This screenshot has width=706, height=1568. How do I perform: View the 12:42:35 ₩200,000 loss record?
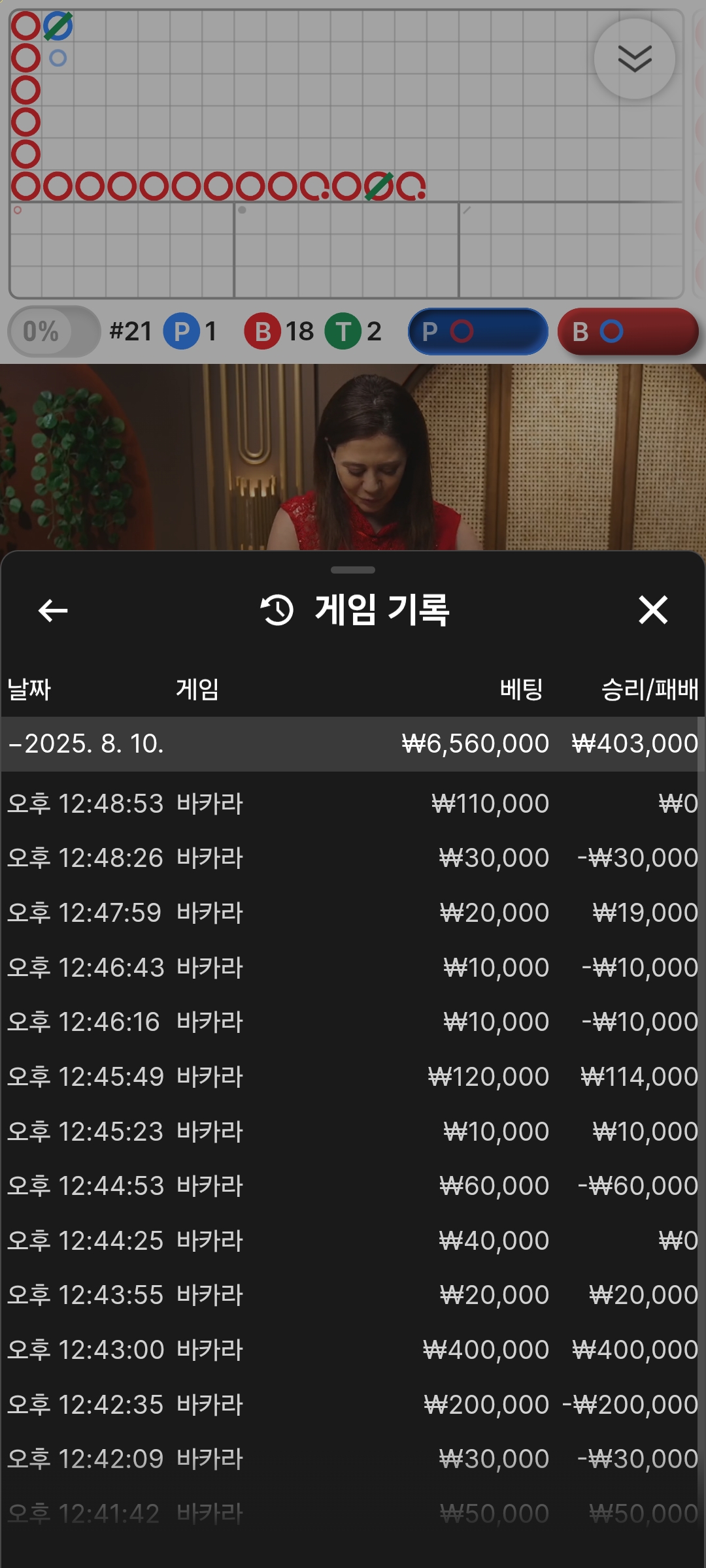point(353,1405)
